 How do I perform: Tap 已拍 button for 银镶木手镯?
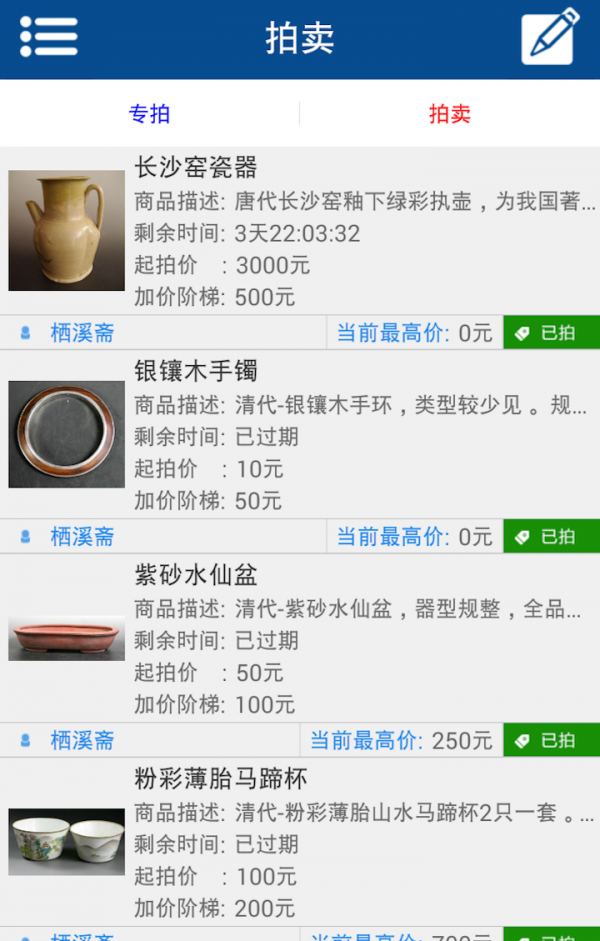[551, 537]
